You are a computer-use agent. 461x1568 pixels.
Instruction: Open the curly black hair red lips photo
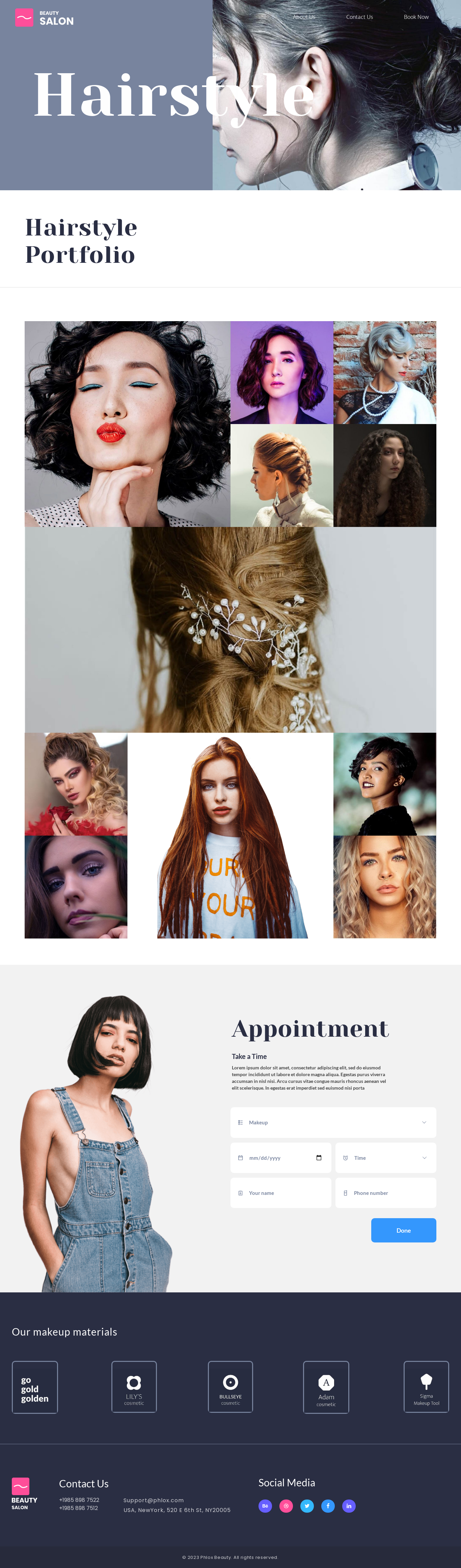[127, 424]
